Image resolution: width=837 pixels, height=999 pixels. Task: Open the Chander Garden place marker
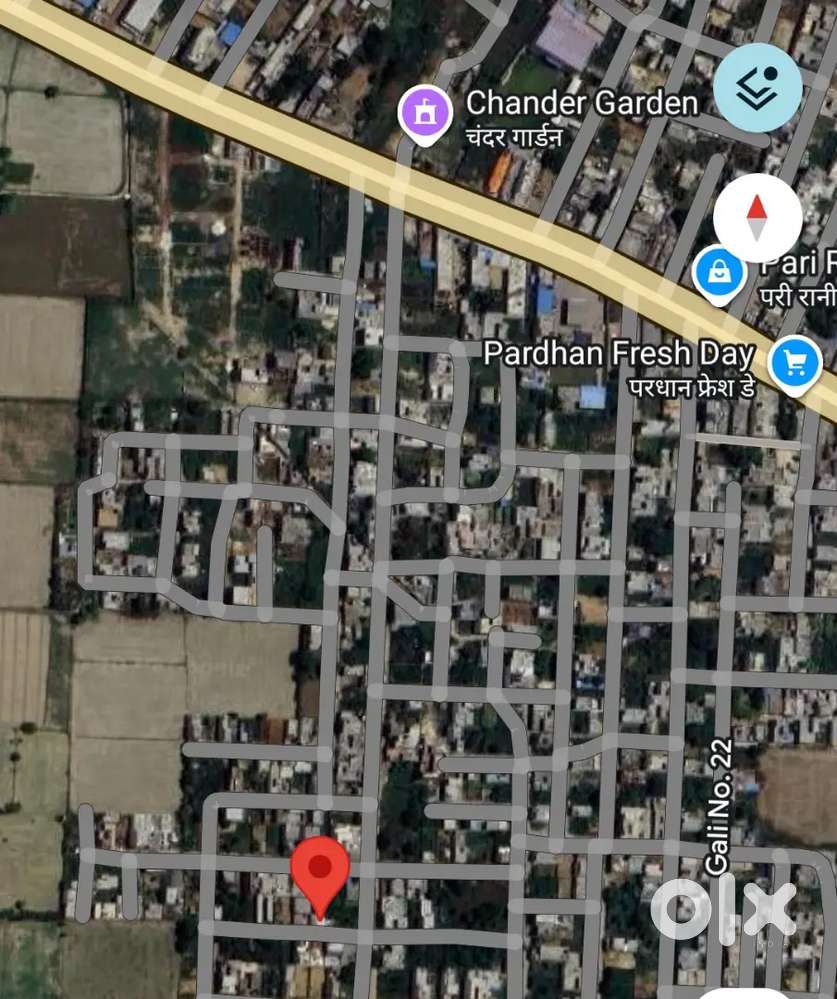[425, 111]
